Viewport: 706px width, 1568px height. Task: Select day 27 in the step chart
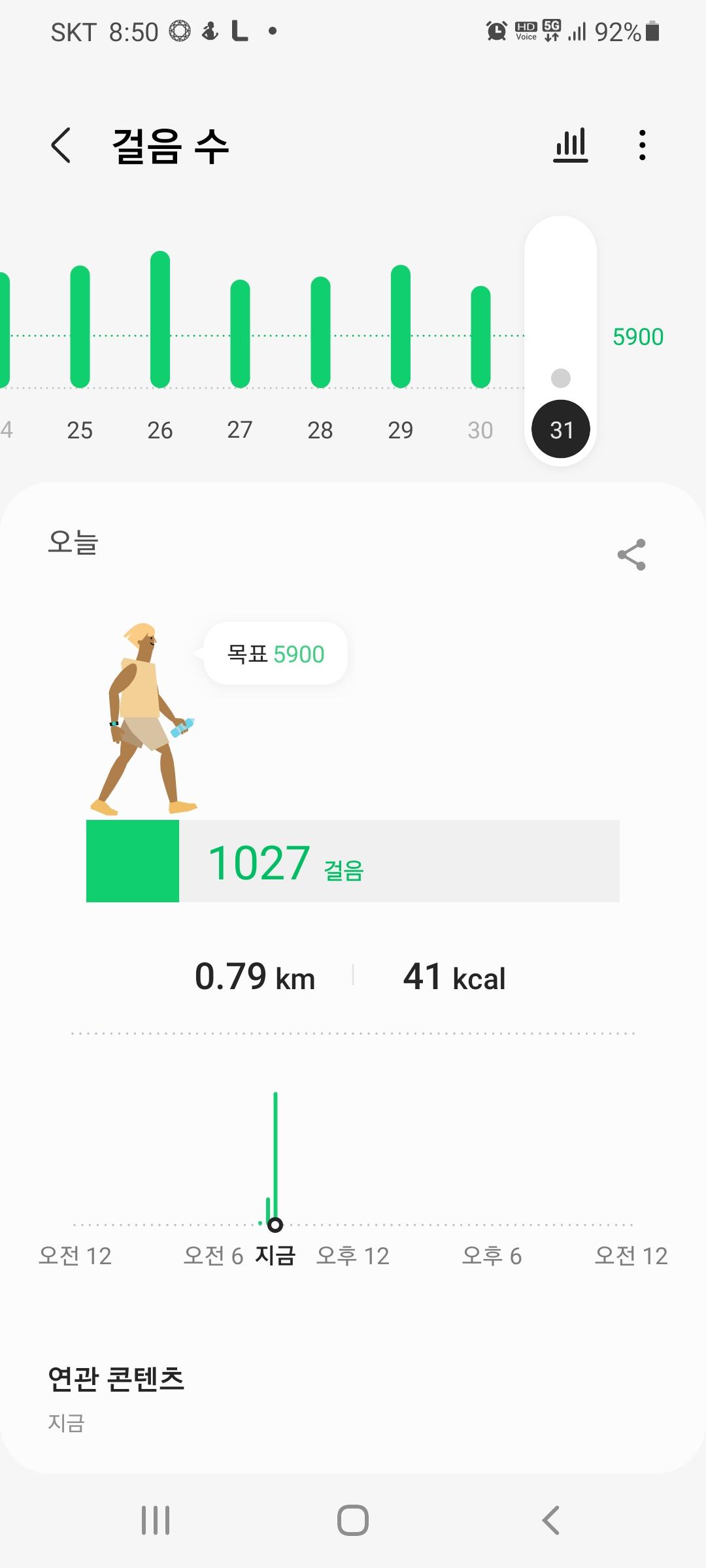click(240, 333)
